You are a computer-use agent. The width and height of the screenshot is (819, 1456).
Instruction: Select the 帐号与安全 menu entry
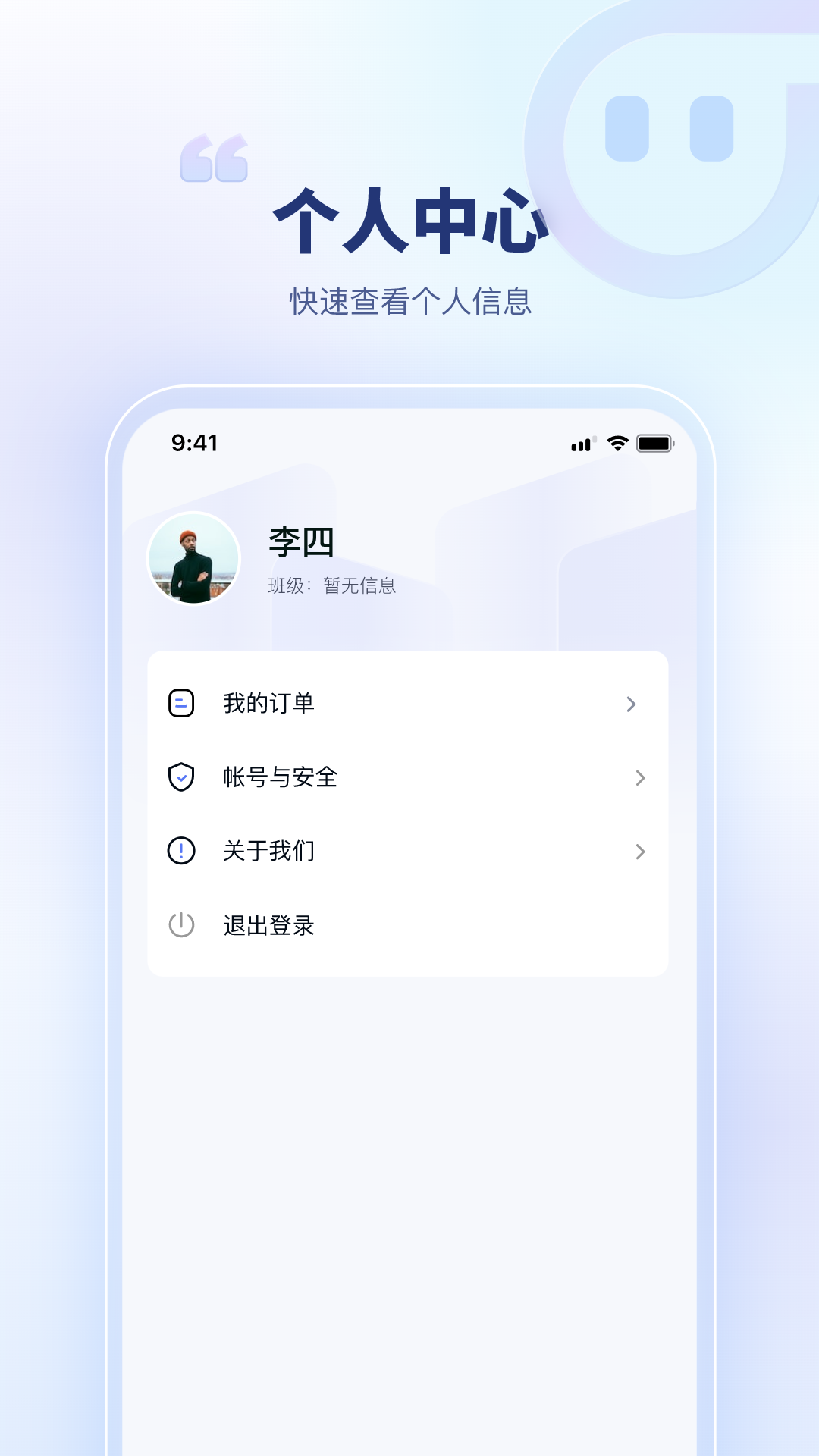(279, 777)
